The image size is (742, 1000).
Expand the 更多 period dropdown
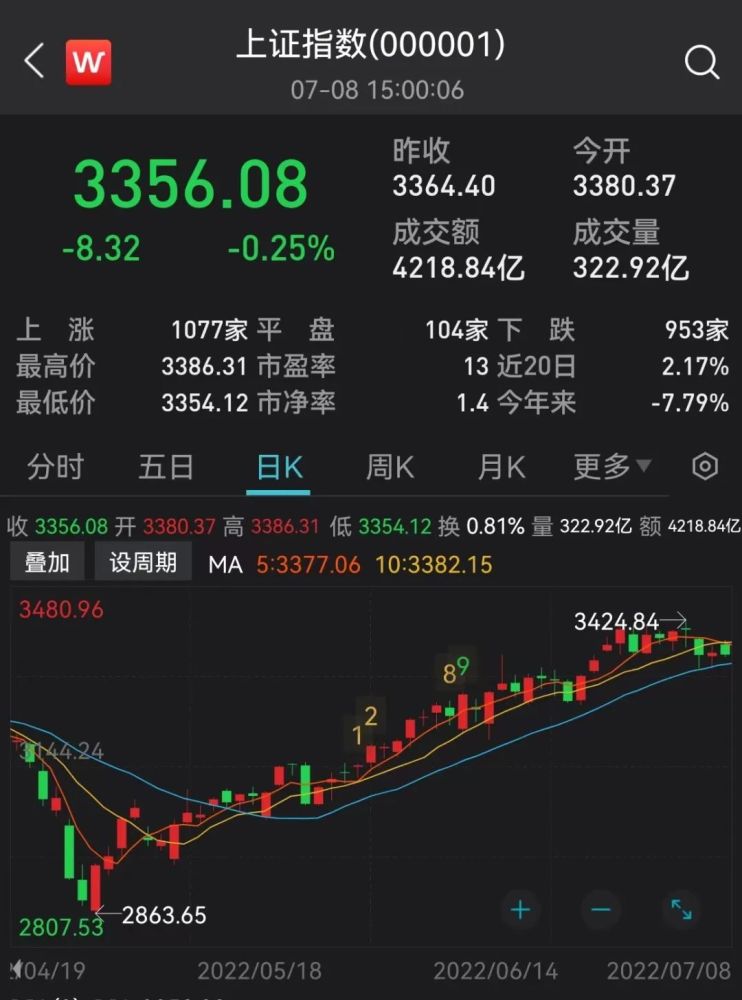(x=611, y=466)
